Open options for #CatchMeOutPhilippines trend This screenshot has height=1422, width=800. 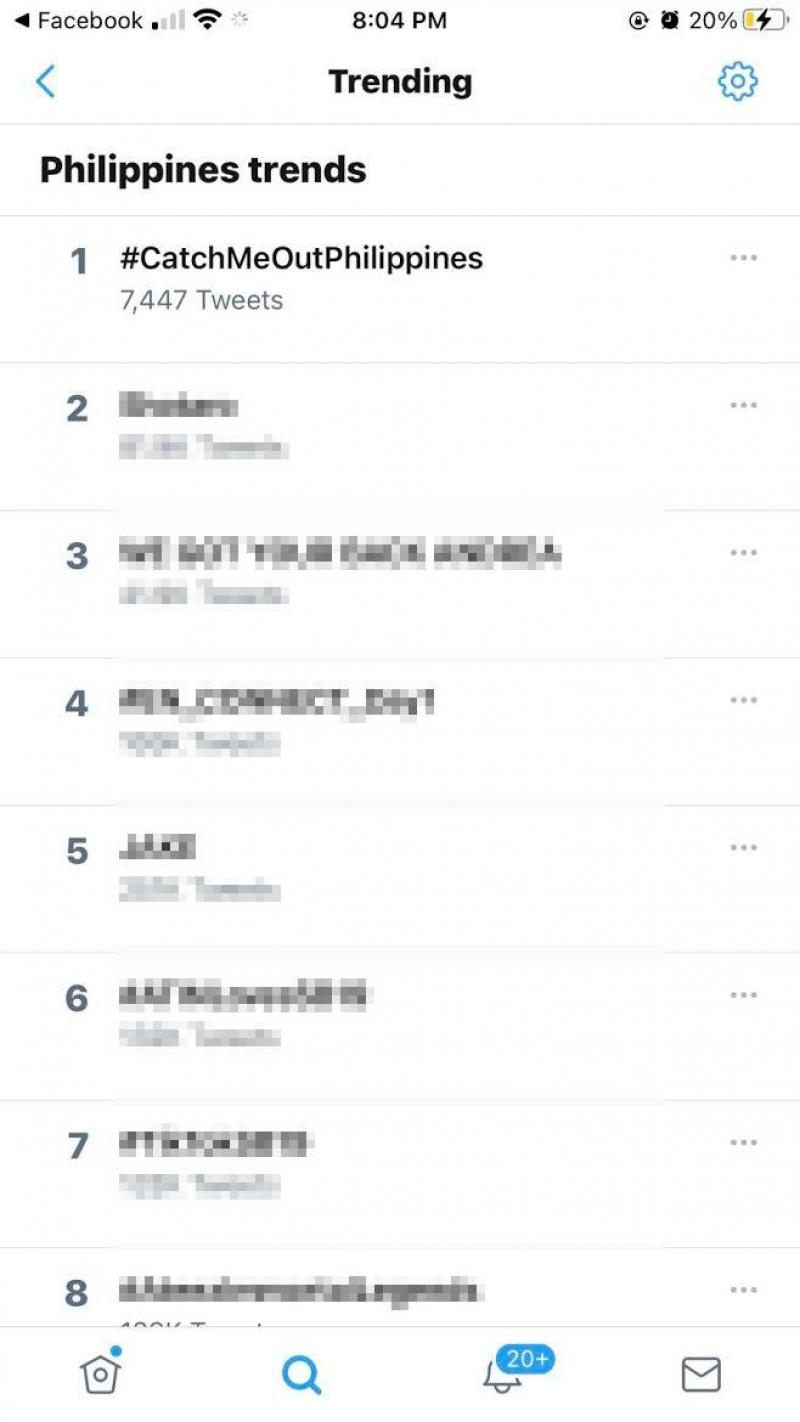[x=743, y=258]
